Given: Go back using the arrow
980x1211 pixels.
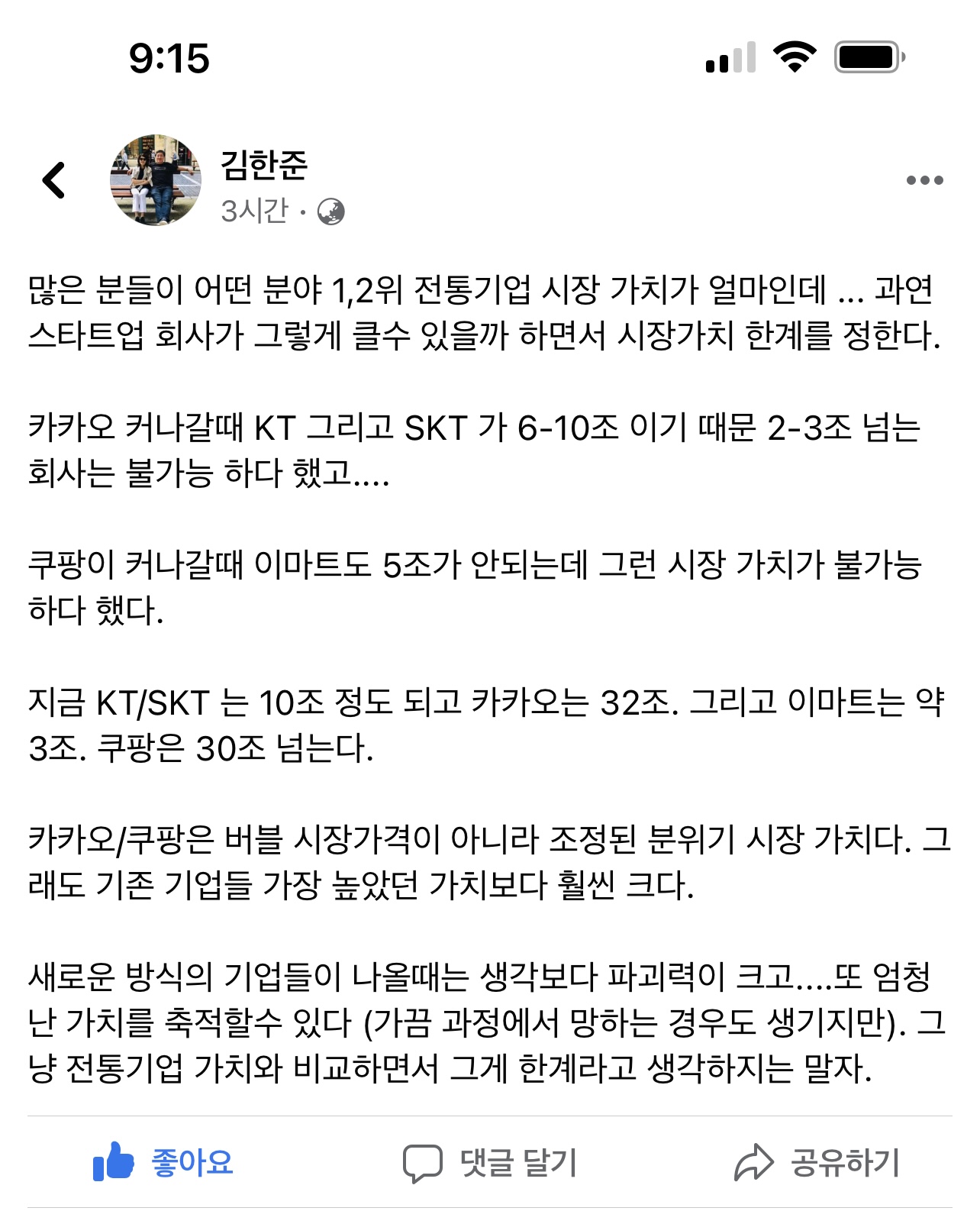Looking at the screenshot, I should pos(54,181).
